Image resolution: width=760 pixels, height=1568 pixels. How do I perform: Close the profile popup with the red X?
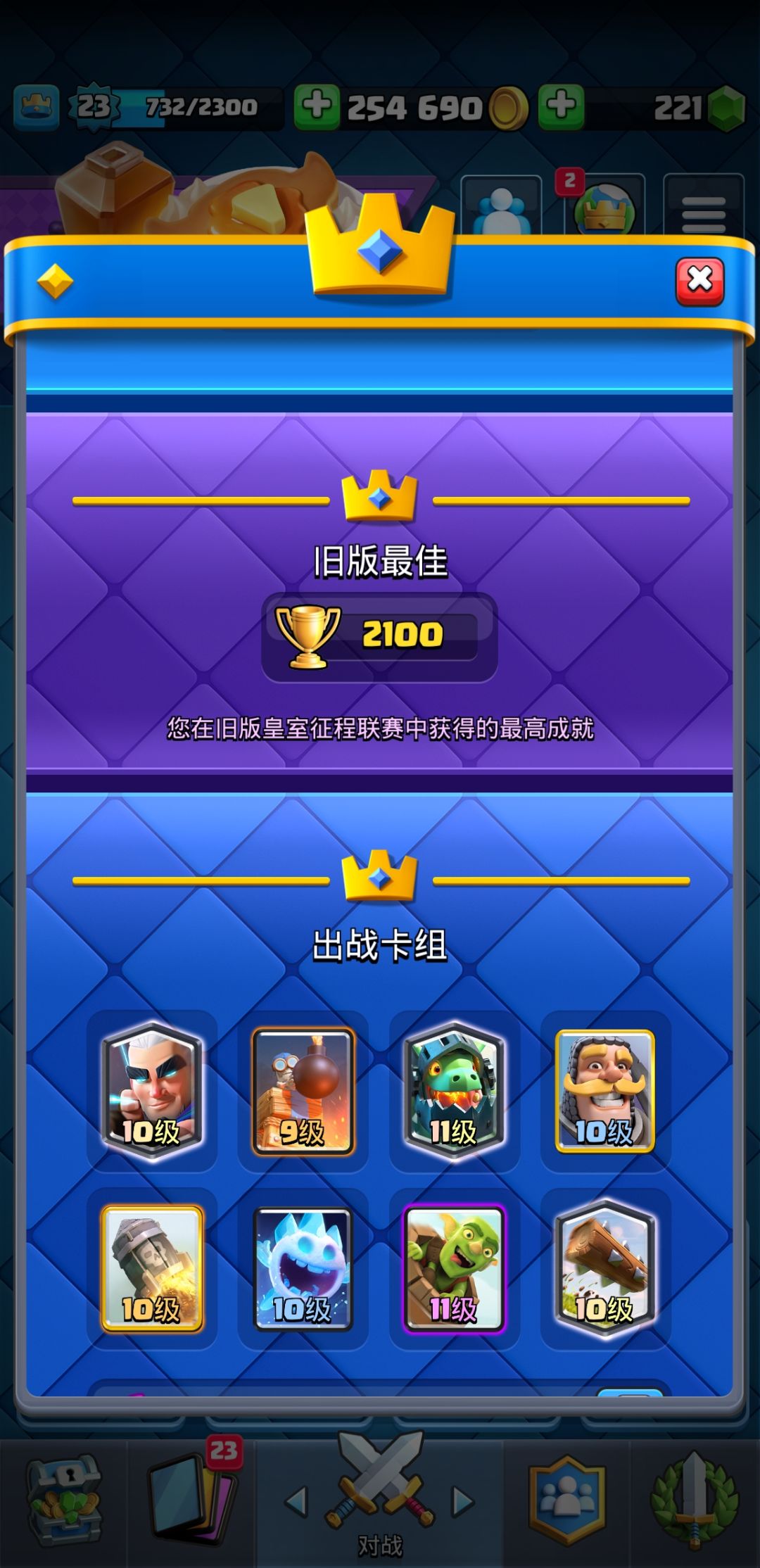(699, 282)
